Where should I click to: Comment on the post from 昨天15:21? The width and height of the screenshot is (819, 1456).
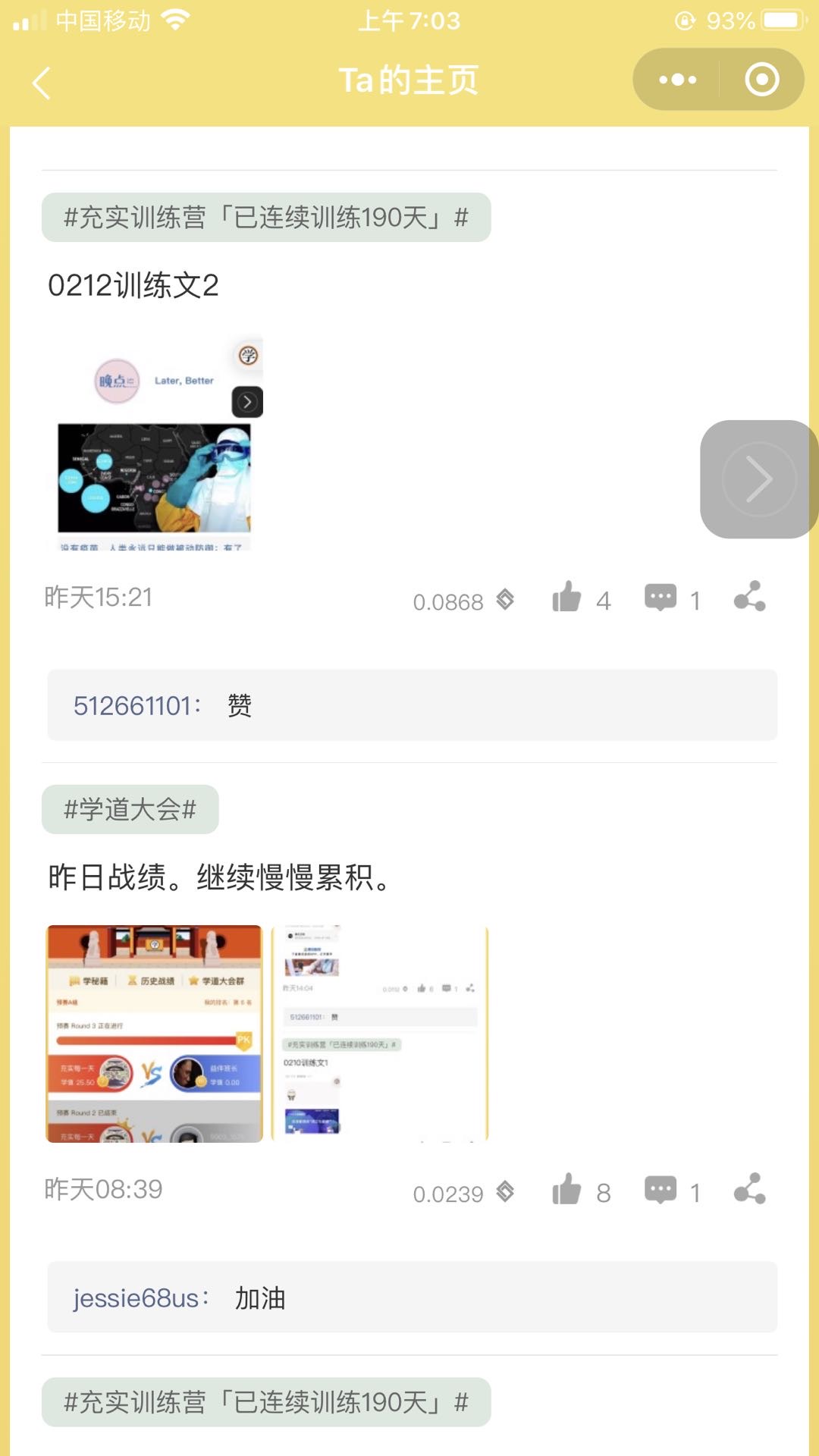pos(661,598)
